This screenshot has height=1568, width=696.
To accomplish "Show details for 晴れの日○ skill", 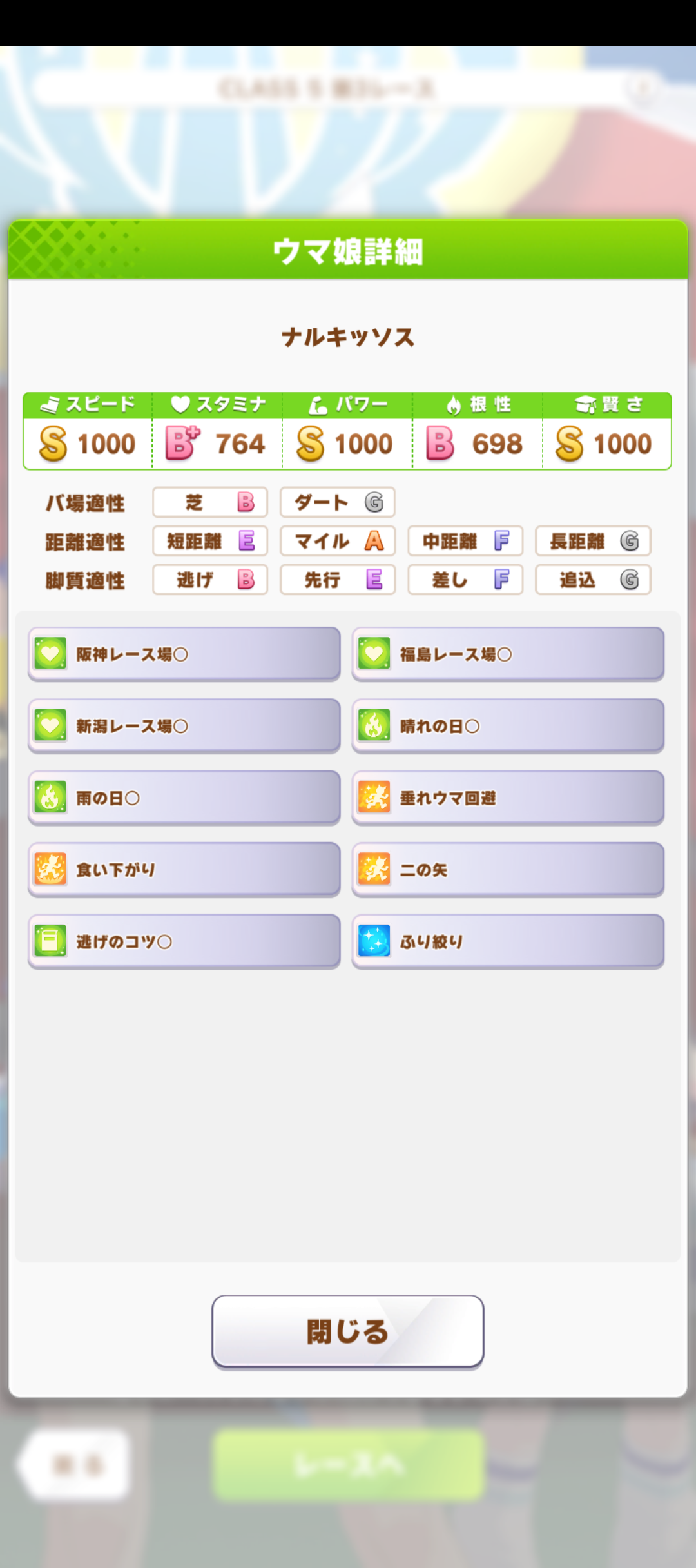I will [508, 726].
